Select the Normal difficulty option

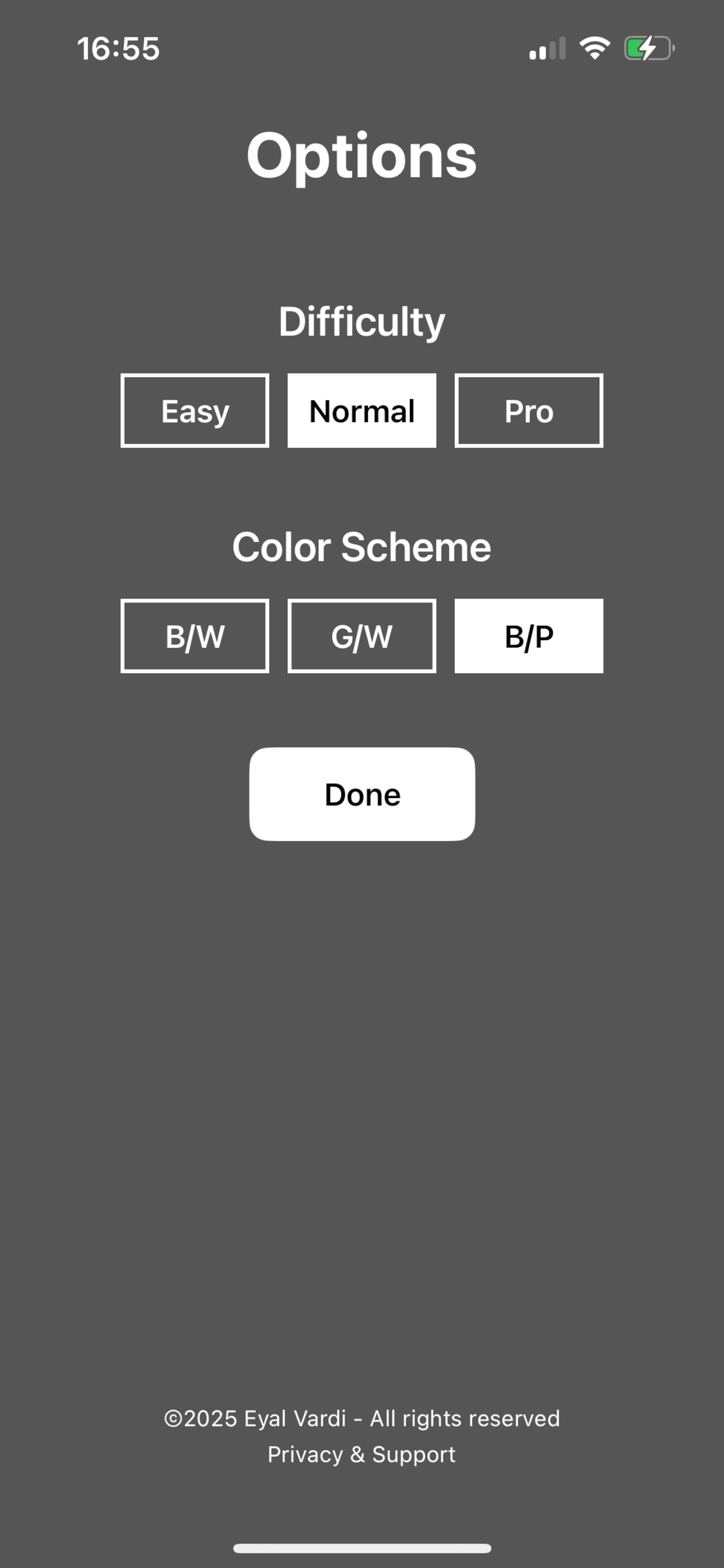coord(361,411)
